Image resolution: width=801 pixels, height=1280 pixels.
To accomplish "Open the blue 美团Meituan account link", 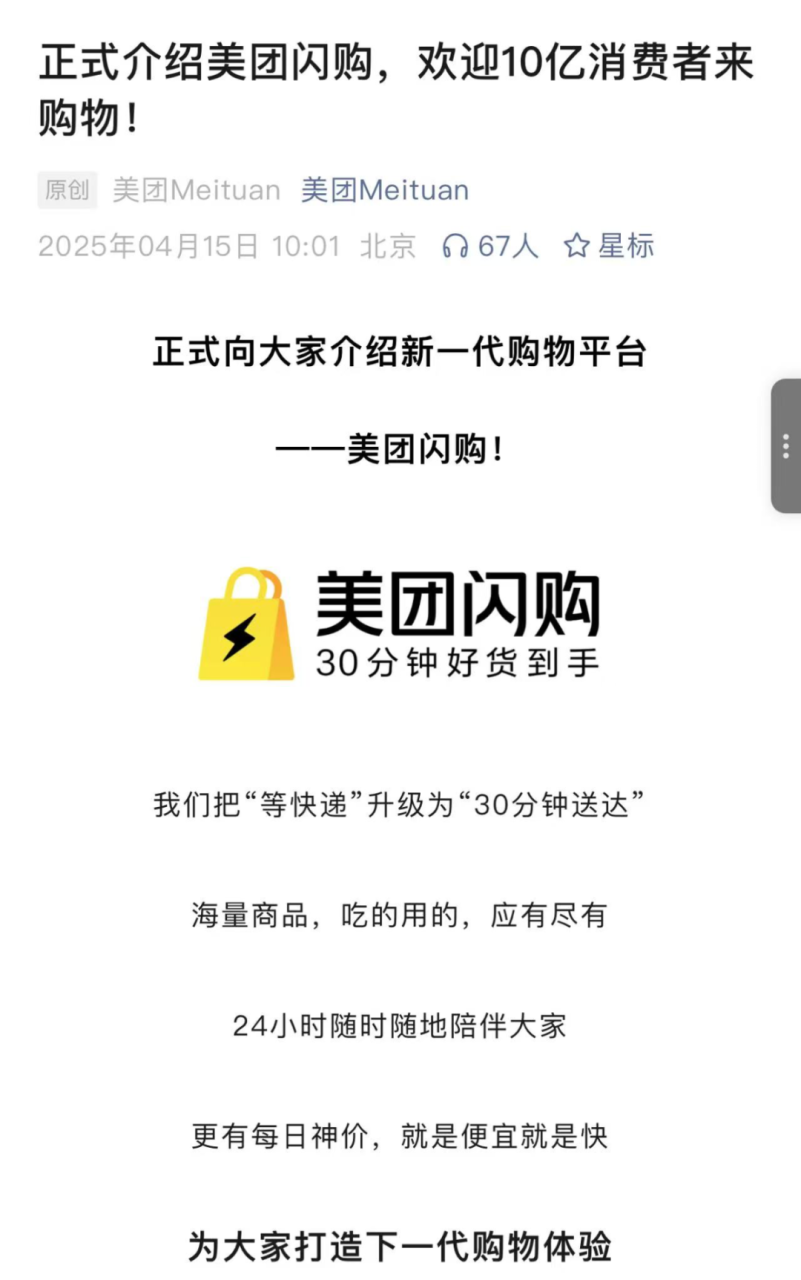I will pyautogui.click(x=385, y=190).
